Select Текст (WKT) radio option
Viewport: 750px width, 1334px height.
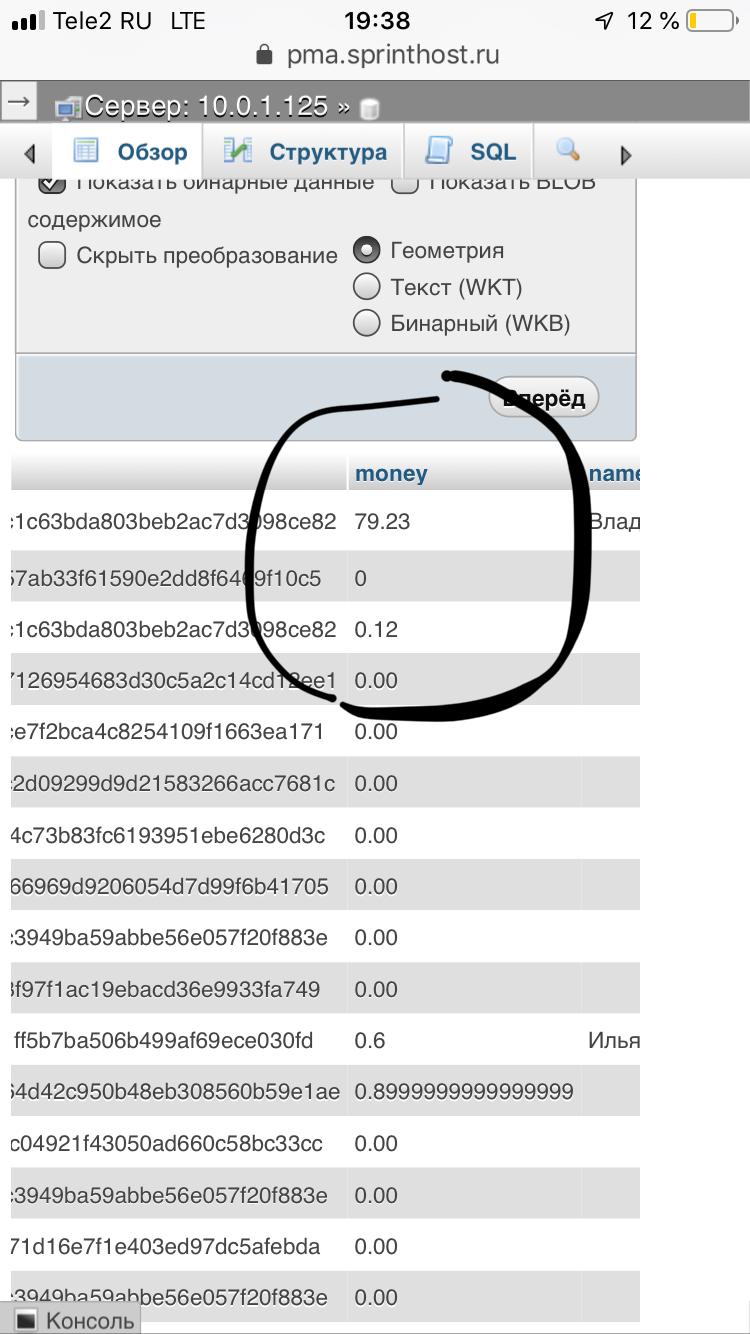368,287
